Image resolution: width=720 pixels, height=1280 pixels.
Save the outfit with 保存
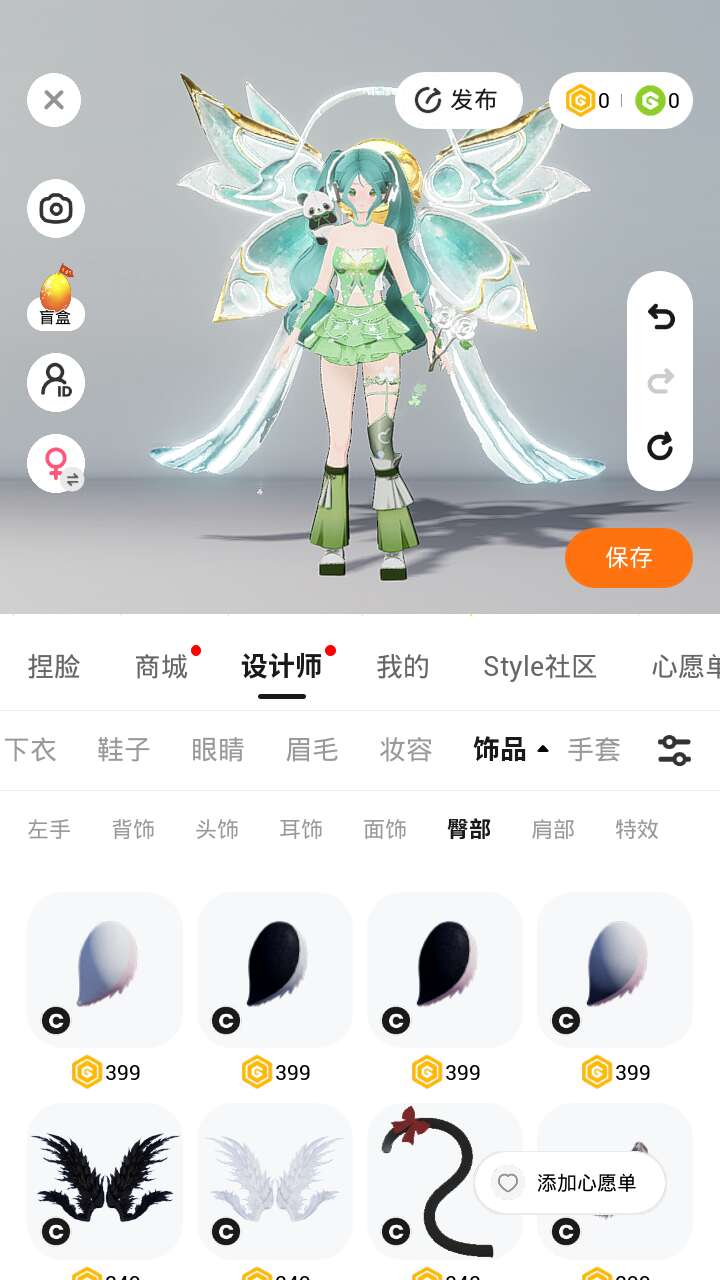point(628,557)
